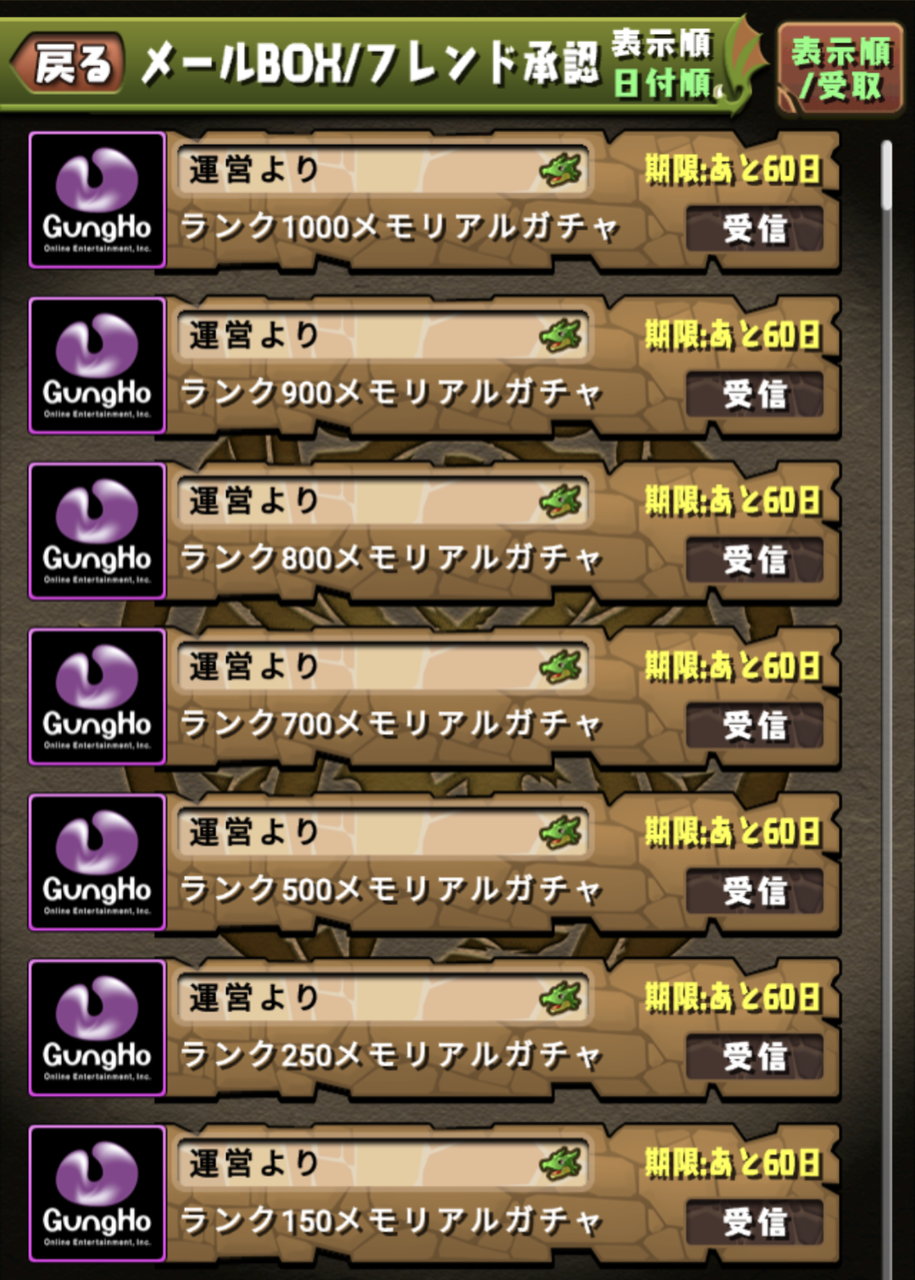Tap the 戻る back button
This screenshot has width=915, height=1280.
pyautogui.click(x=68, y=66)
